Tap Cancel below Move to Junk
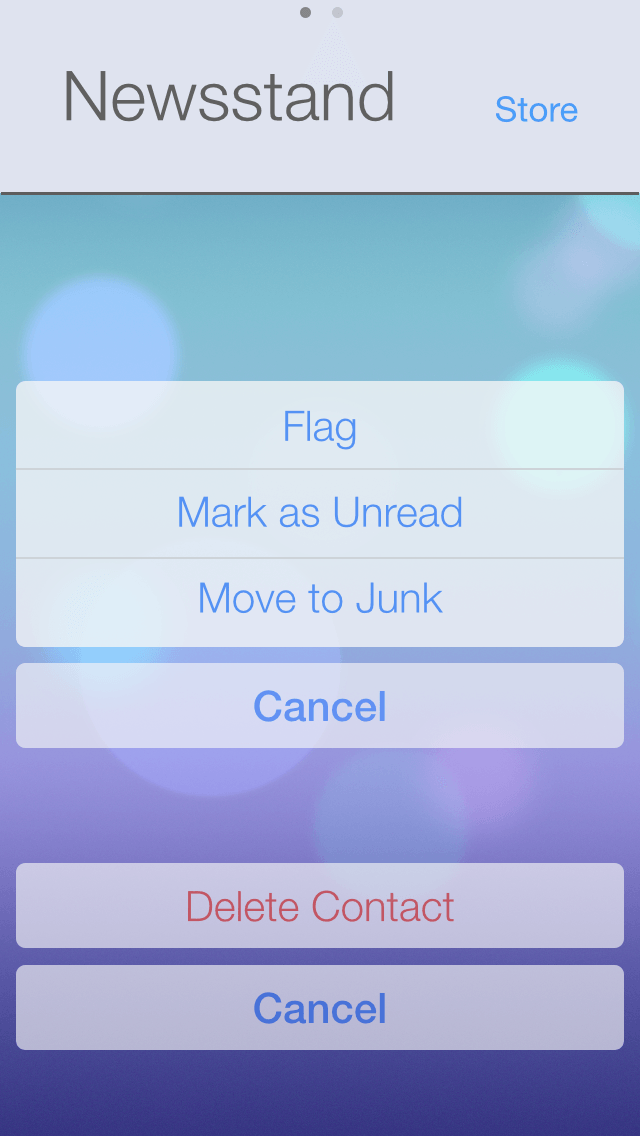 pyautogui.click(x=320, y=706)
